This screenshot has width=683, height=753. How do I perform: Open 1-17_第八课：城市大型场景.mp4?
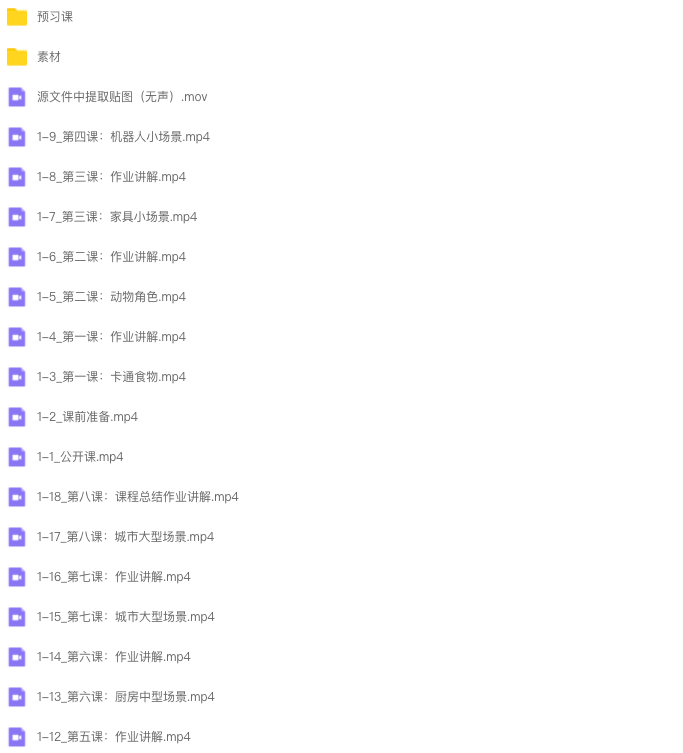tap(125, 537)
